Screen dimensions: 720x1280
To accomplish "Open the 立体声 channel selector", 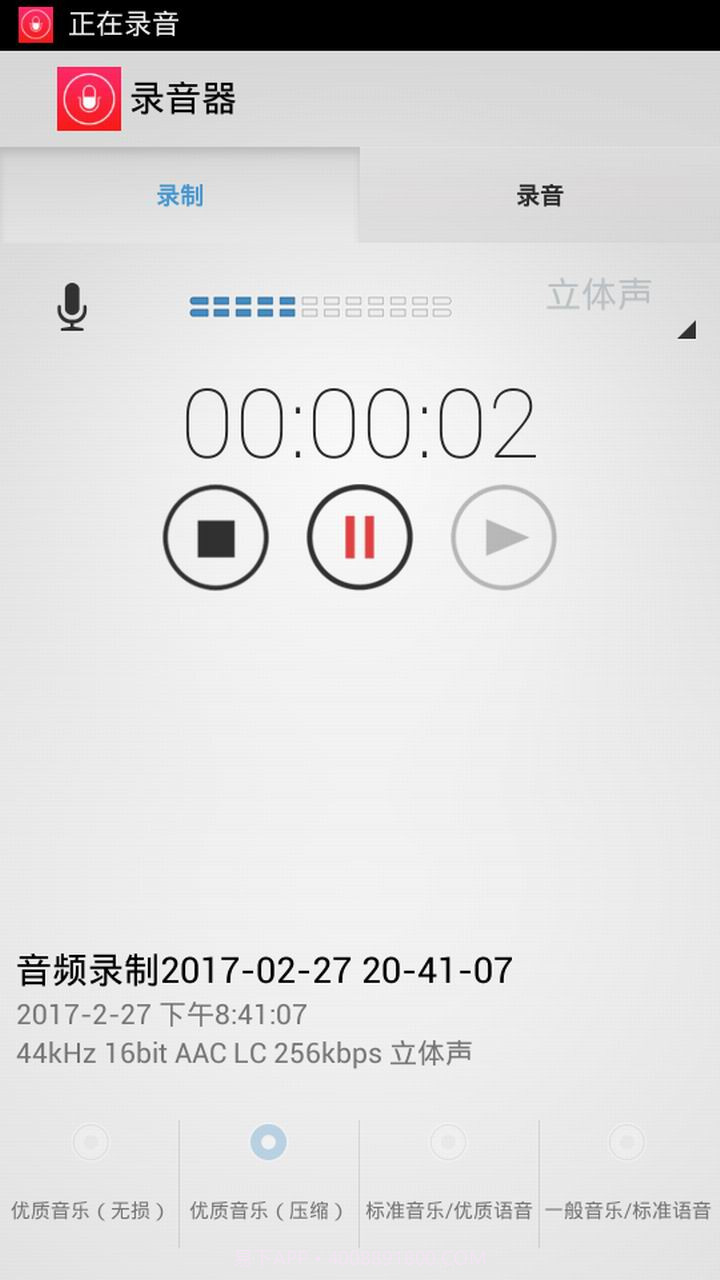I will 598,295.
